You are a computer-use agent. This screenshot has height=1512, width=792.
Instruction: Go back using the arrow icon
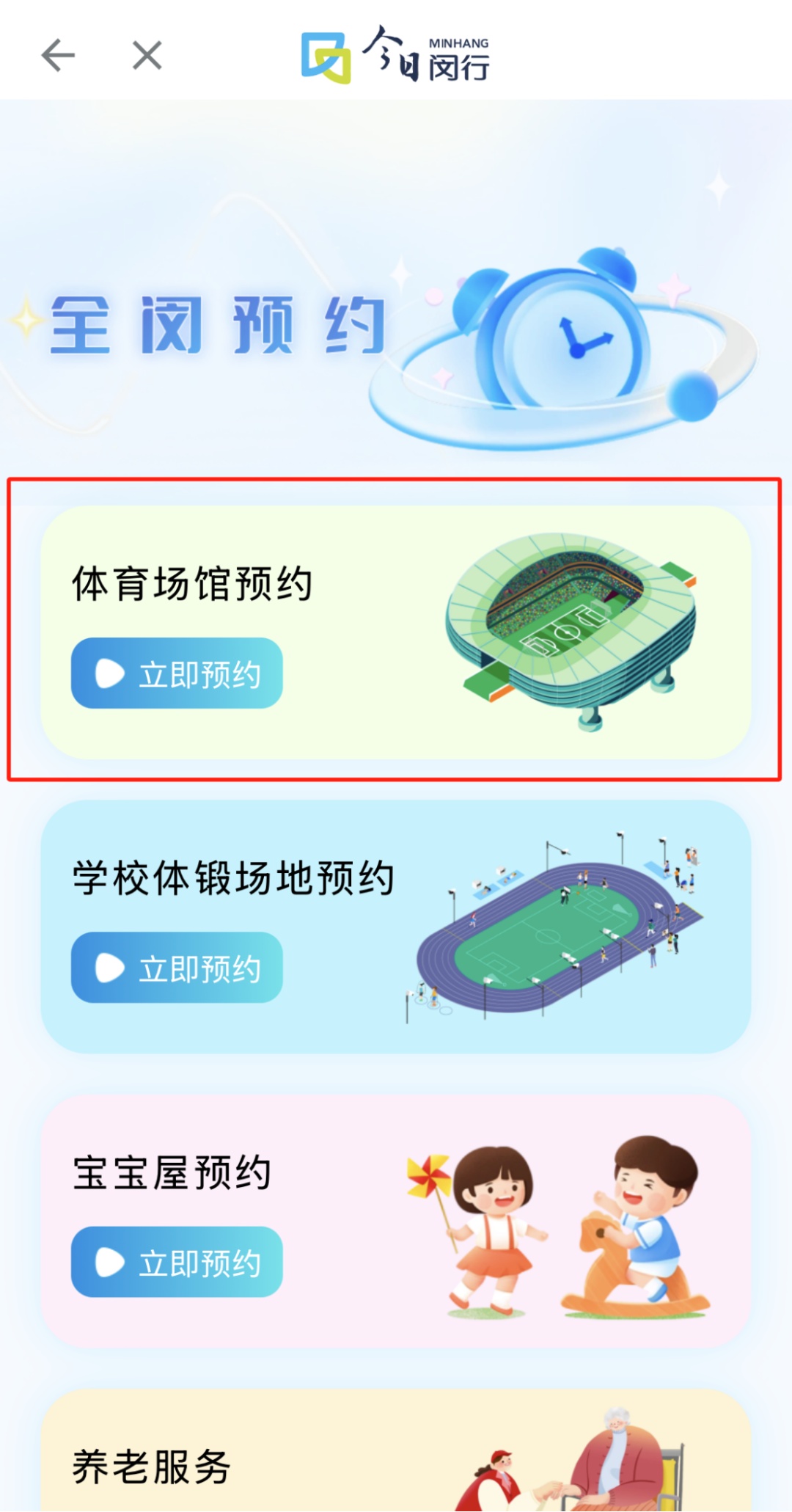pos(58,56)
